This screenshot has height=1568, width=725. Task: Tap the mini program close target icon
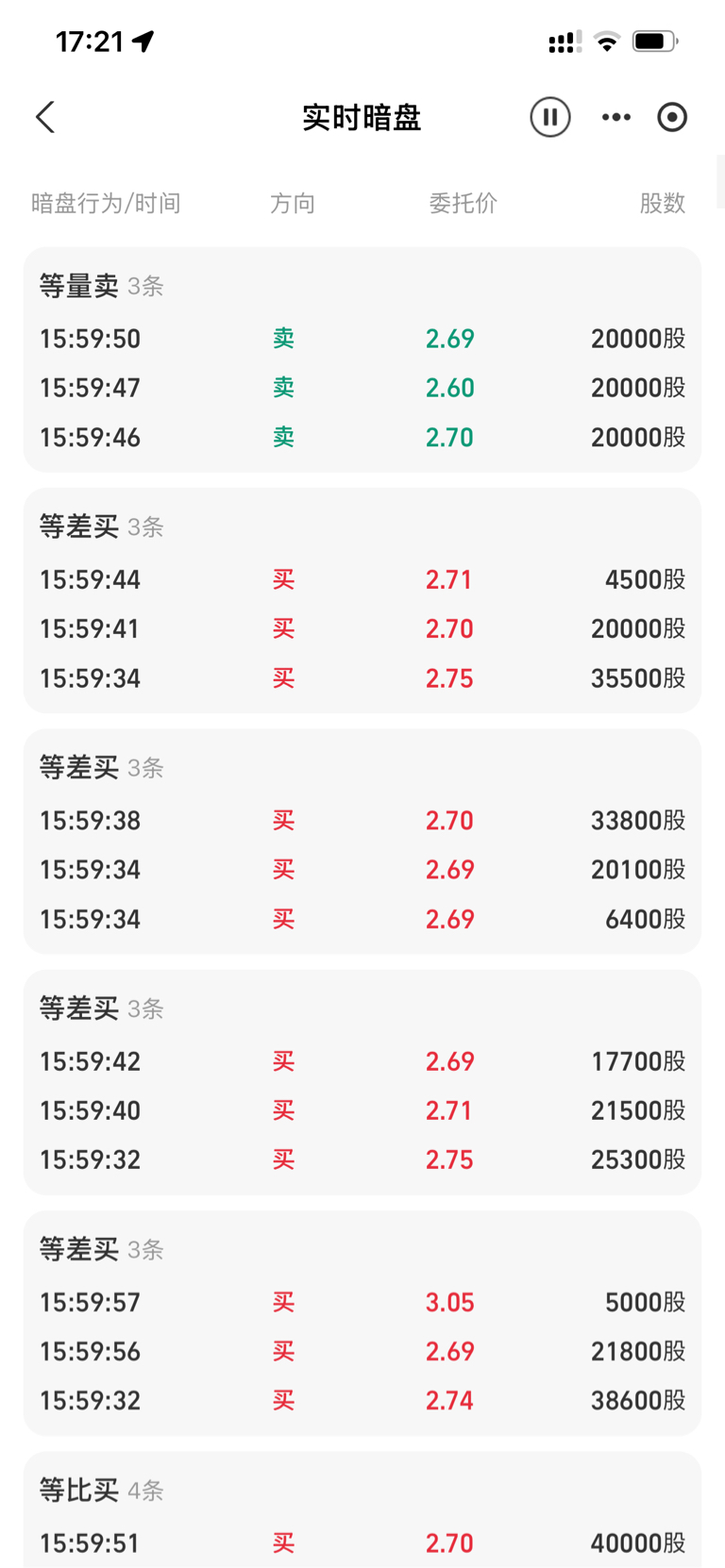(672, 117)
